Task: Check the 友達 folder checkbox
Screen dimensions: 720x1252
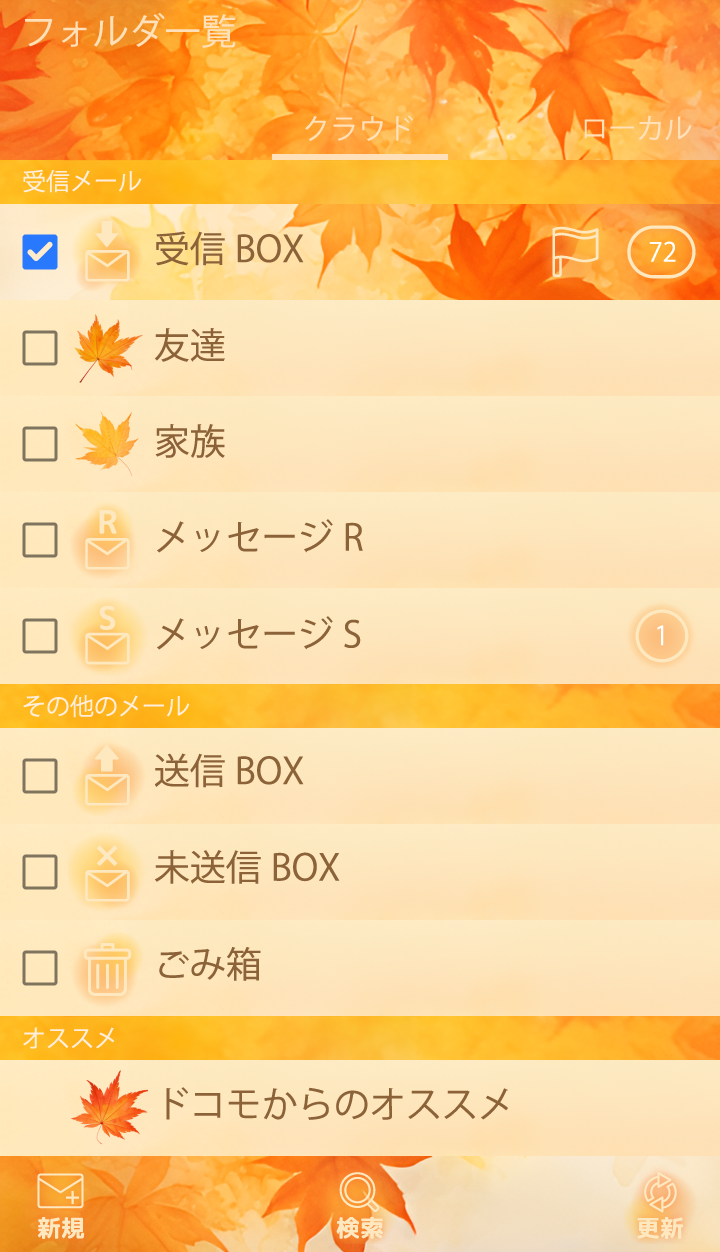Action: (x=40, y=348)
